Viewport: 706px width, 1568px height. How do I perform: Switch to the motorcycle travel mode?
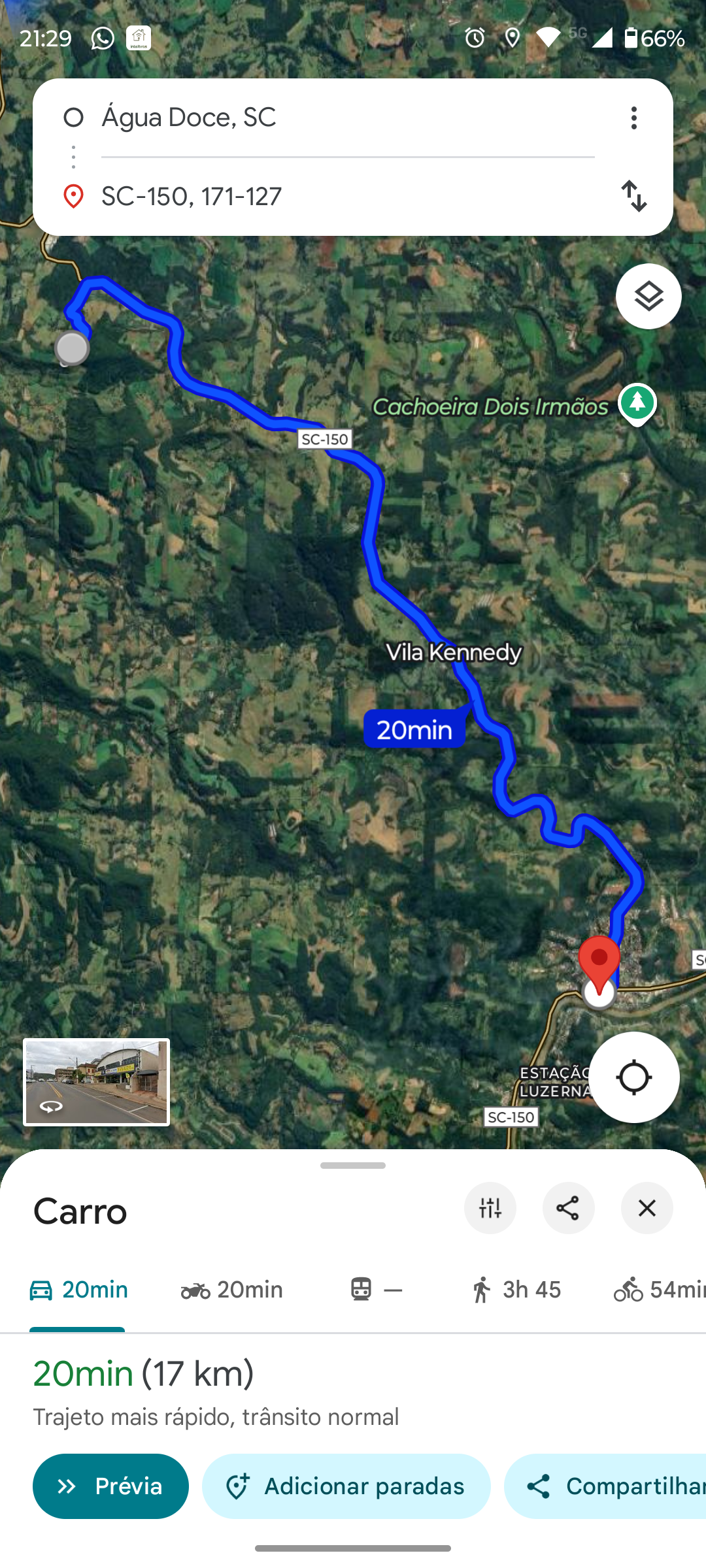(232, 1290)
